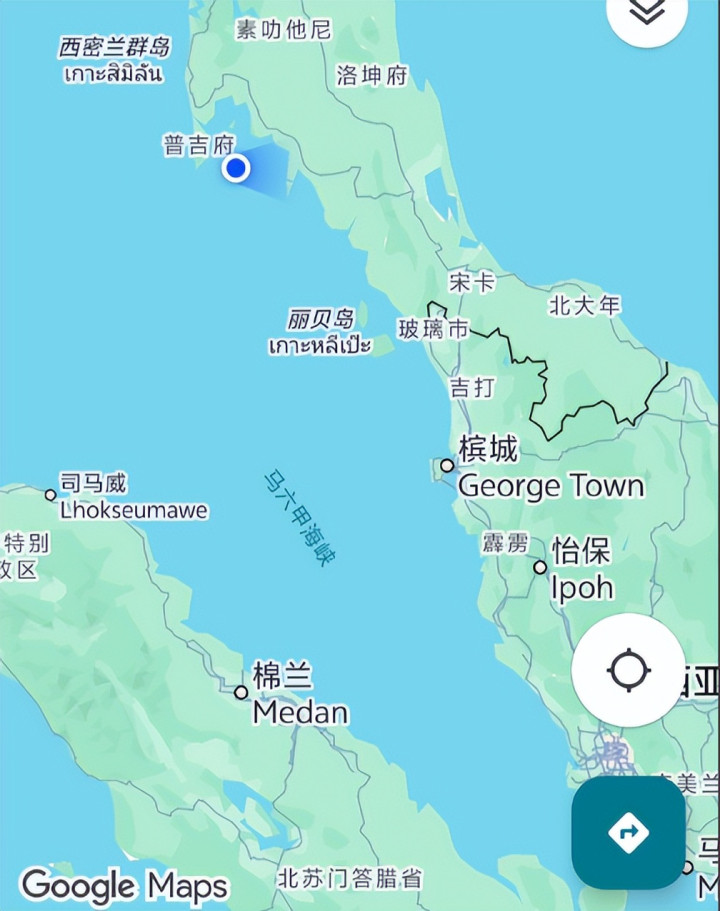Select the Lhokseumawe city label

click(x=133, y=510)
